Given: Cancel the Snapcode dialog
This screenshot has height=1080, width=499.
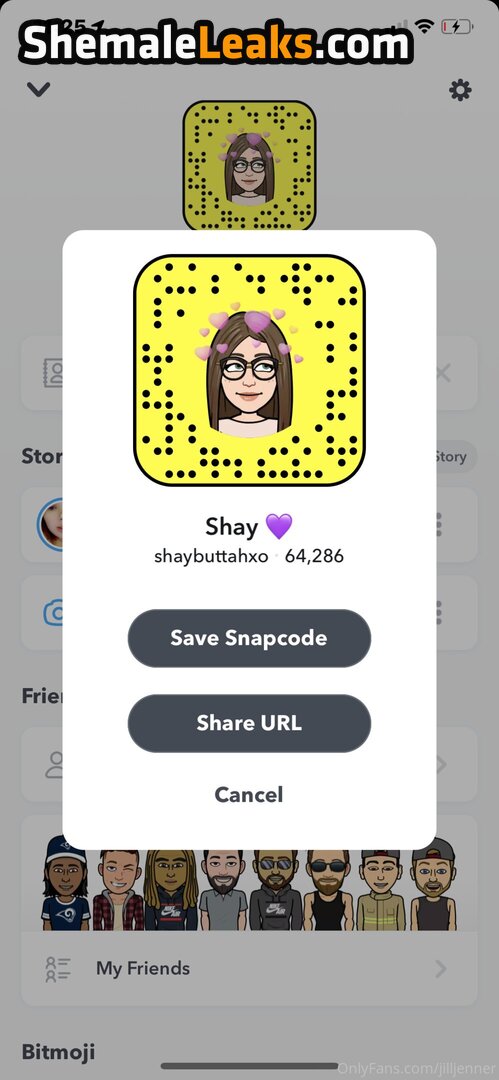Looking at the screenshot, I should coord(249,795).
